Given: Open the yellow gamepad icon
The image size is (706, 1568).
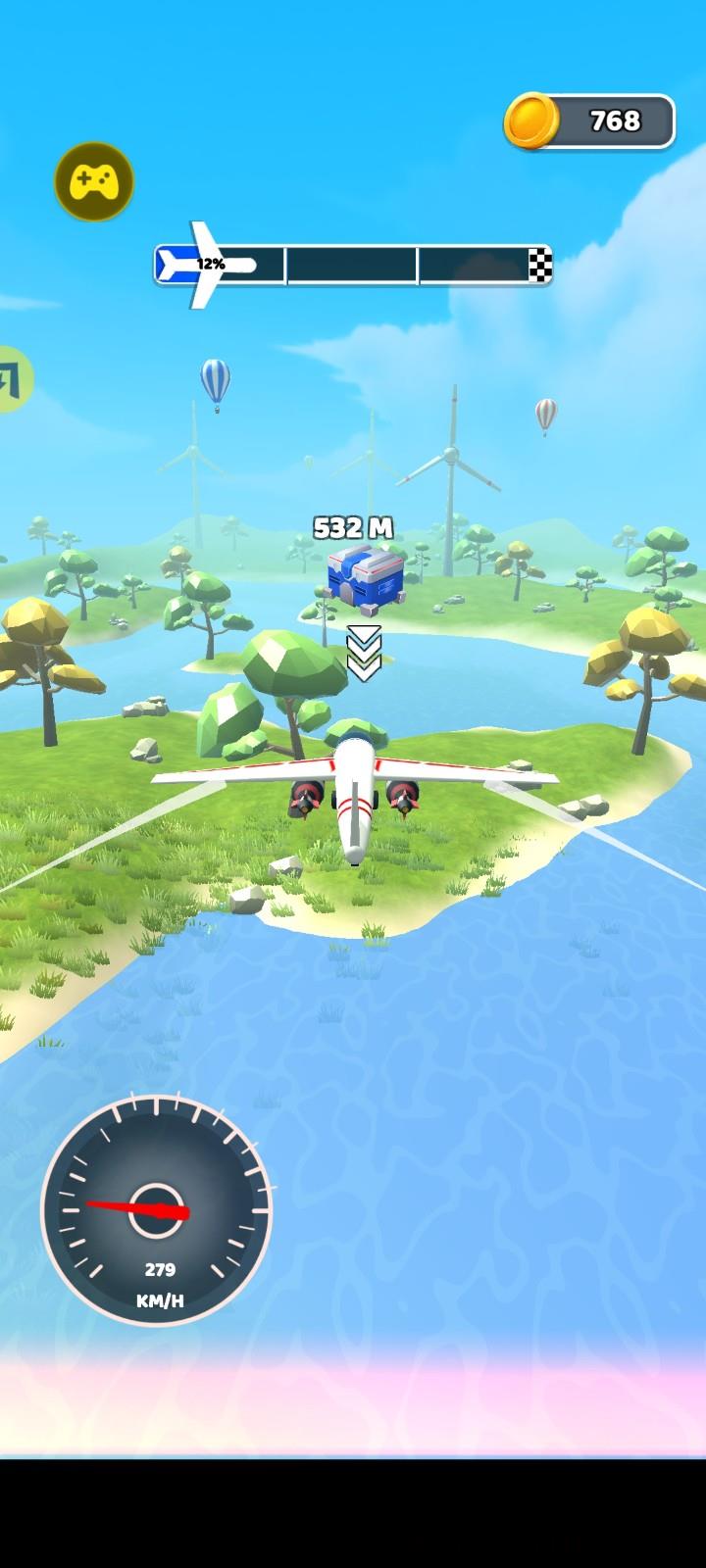Looking at the screenshot, I should (x=94, y=181).
